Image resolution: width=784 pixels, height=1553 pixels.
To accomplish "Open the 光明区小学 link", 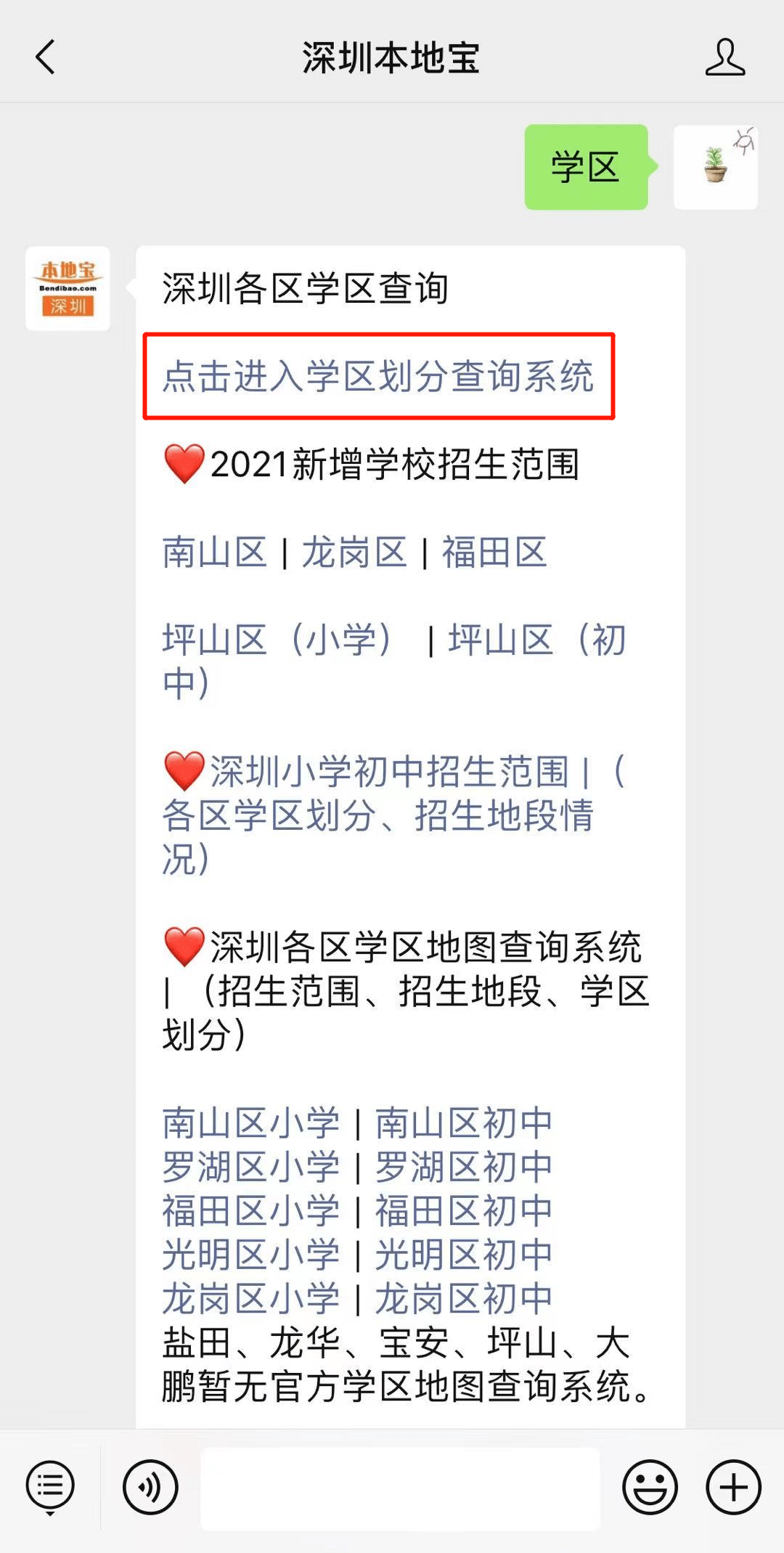I will tap(250, 1255).
